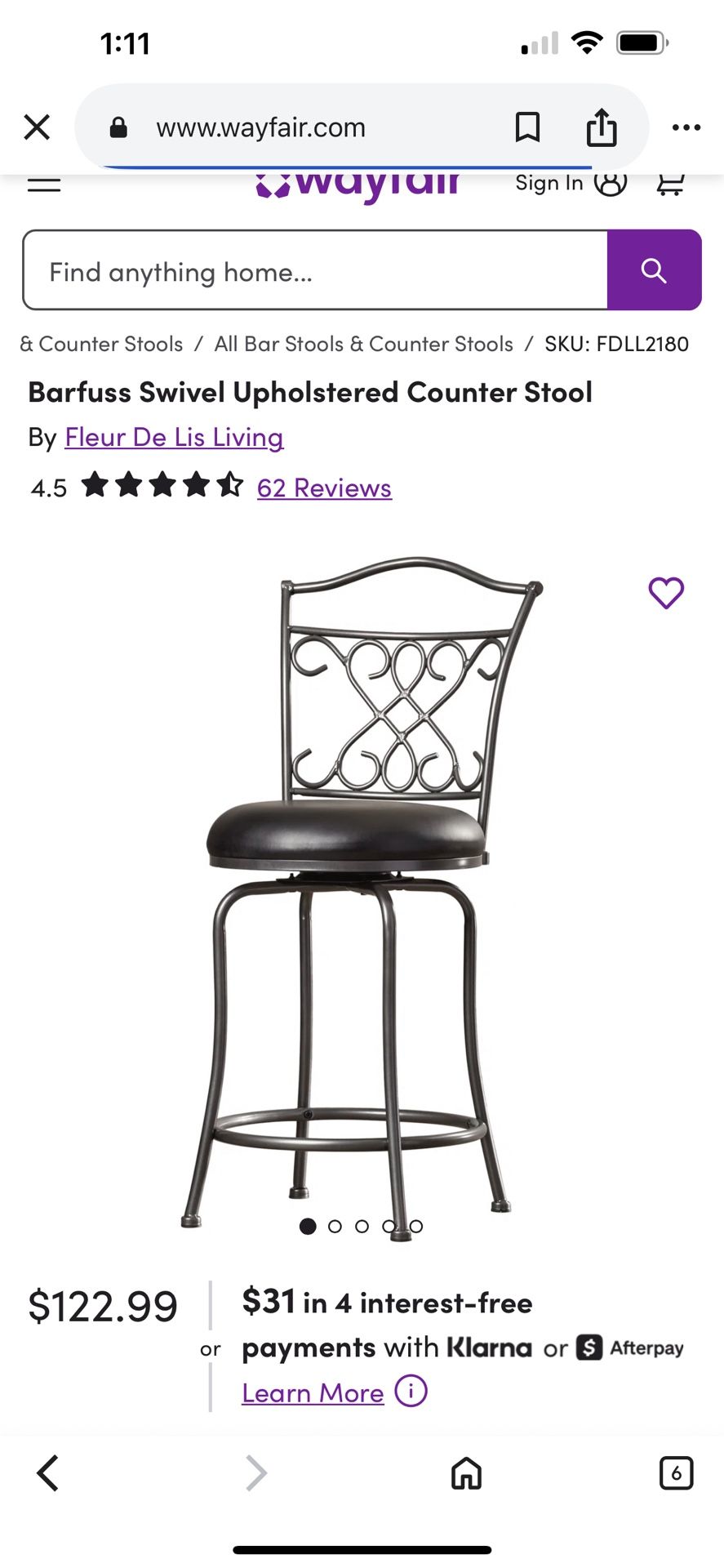Open Wayfair hamburger menu

tap(44, 185)
